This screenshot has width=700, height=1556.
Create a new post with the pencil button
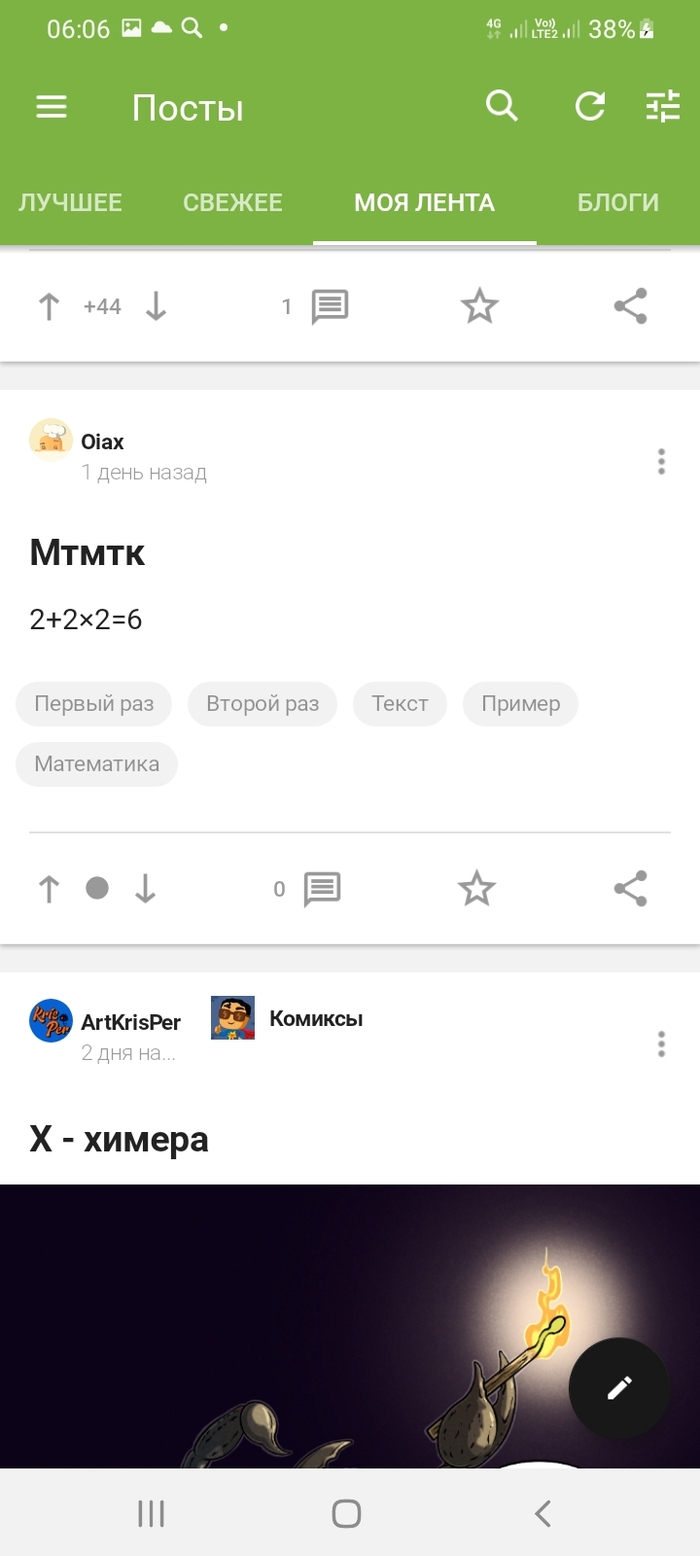pos(619,1387)
